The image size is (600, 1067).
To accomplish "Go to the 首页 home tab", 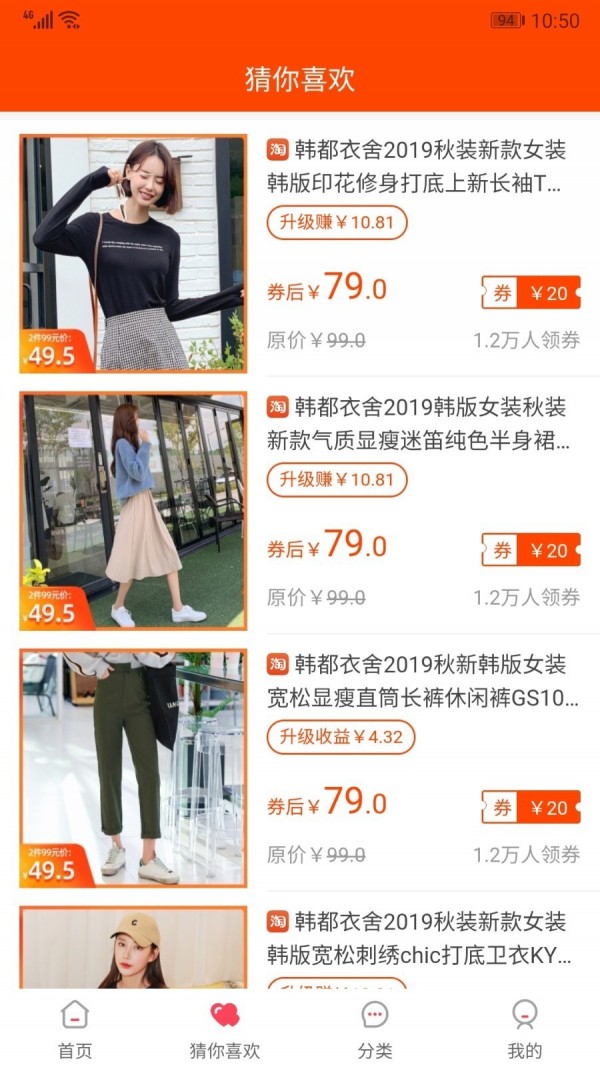I will point(75,1029).
